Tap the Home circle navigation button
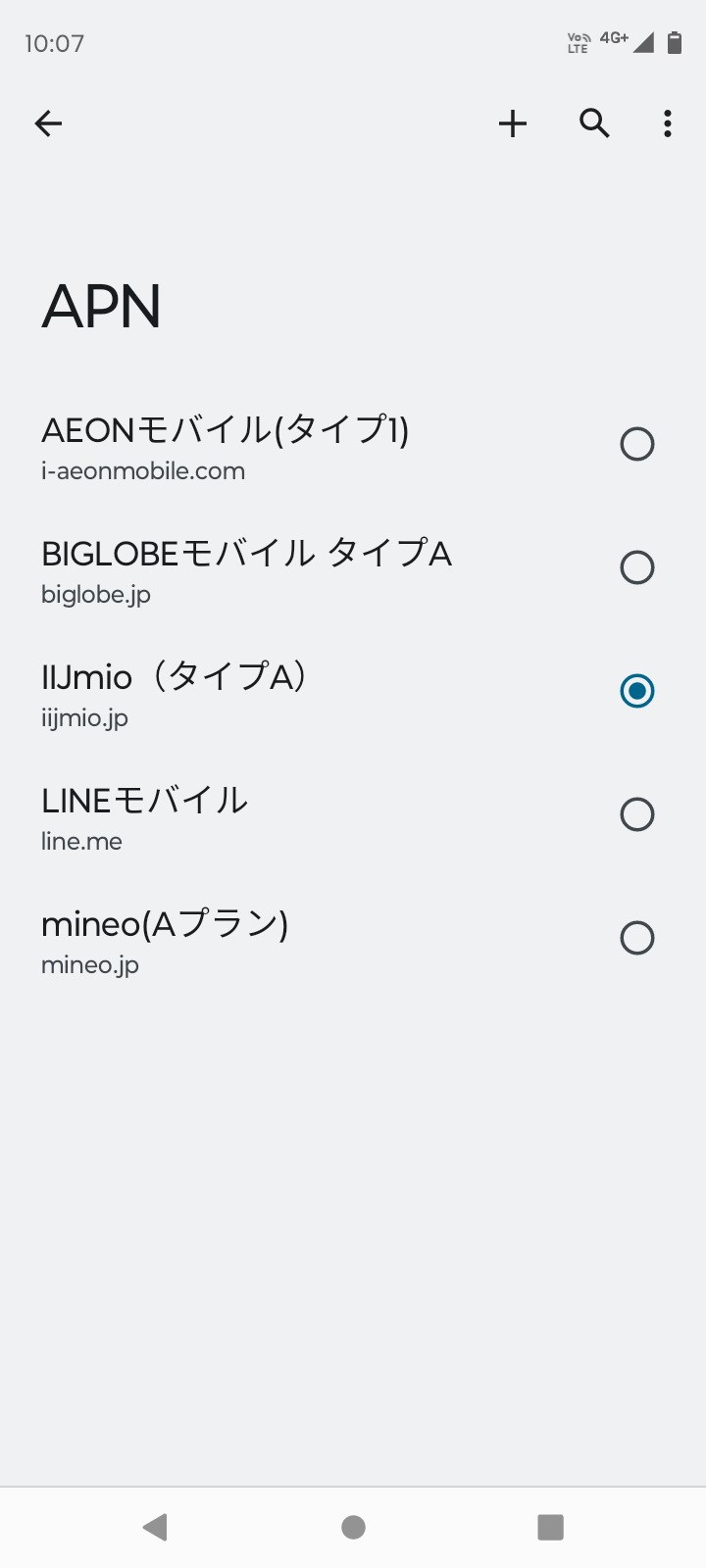 353,1526
